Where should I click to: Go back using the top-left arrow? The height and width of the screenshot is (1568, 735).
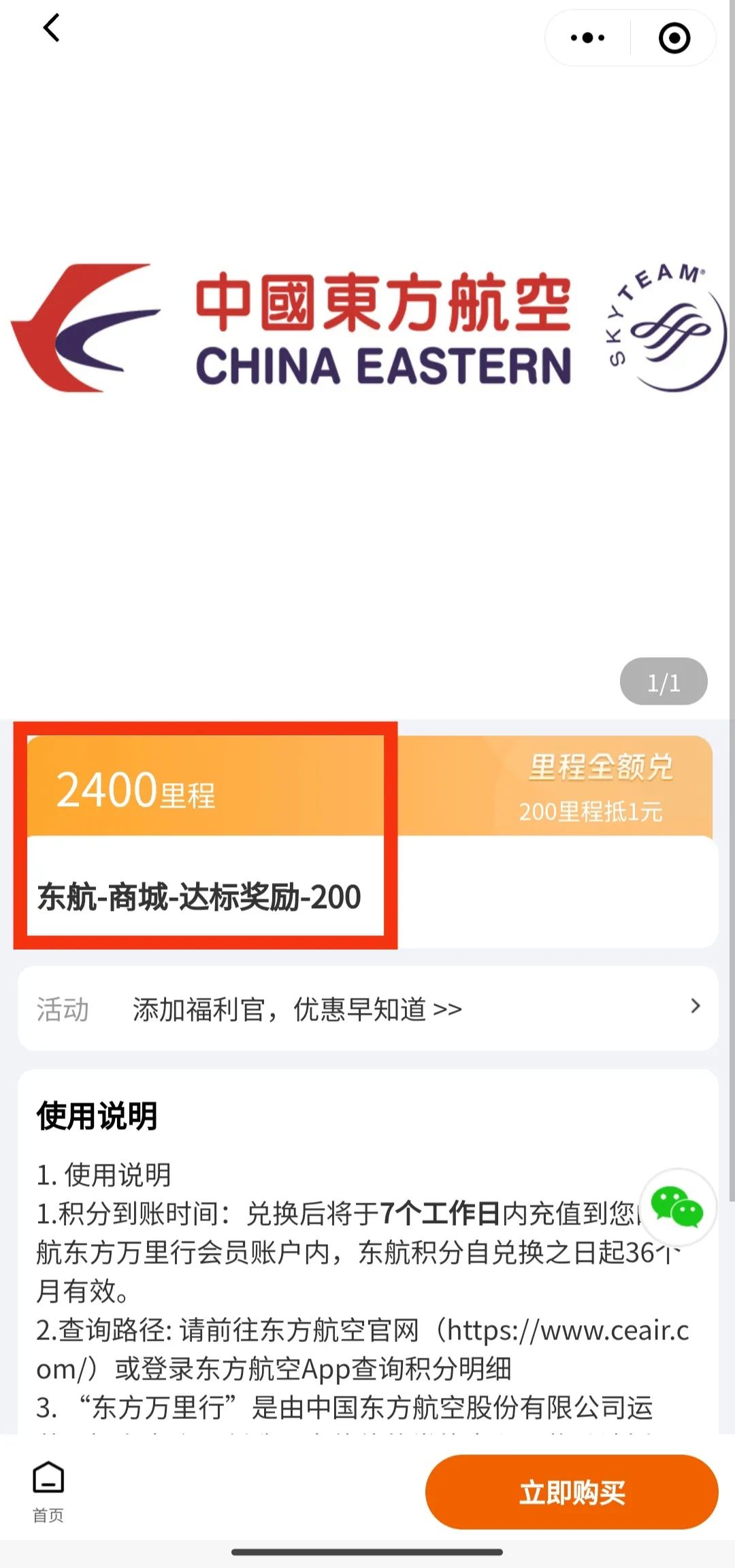coord(52,29)
